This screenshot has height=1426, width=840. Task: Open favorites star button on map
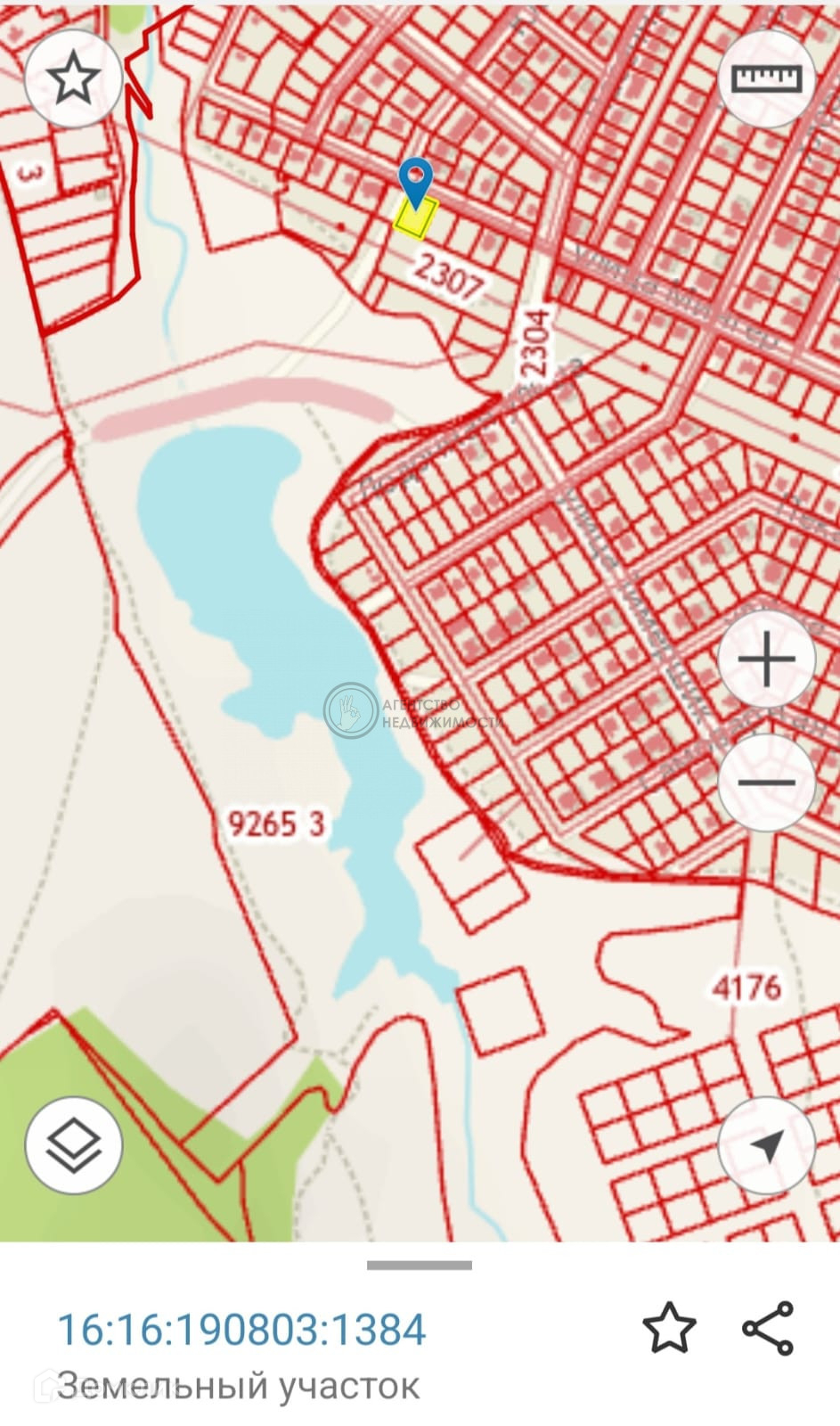(73, 79)
